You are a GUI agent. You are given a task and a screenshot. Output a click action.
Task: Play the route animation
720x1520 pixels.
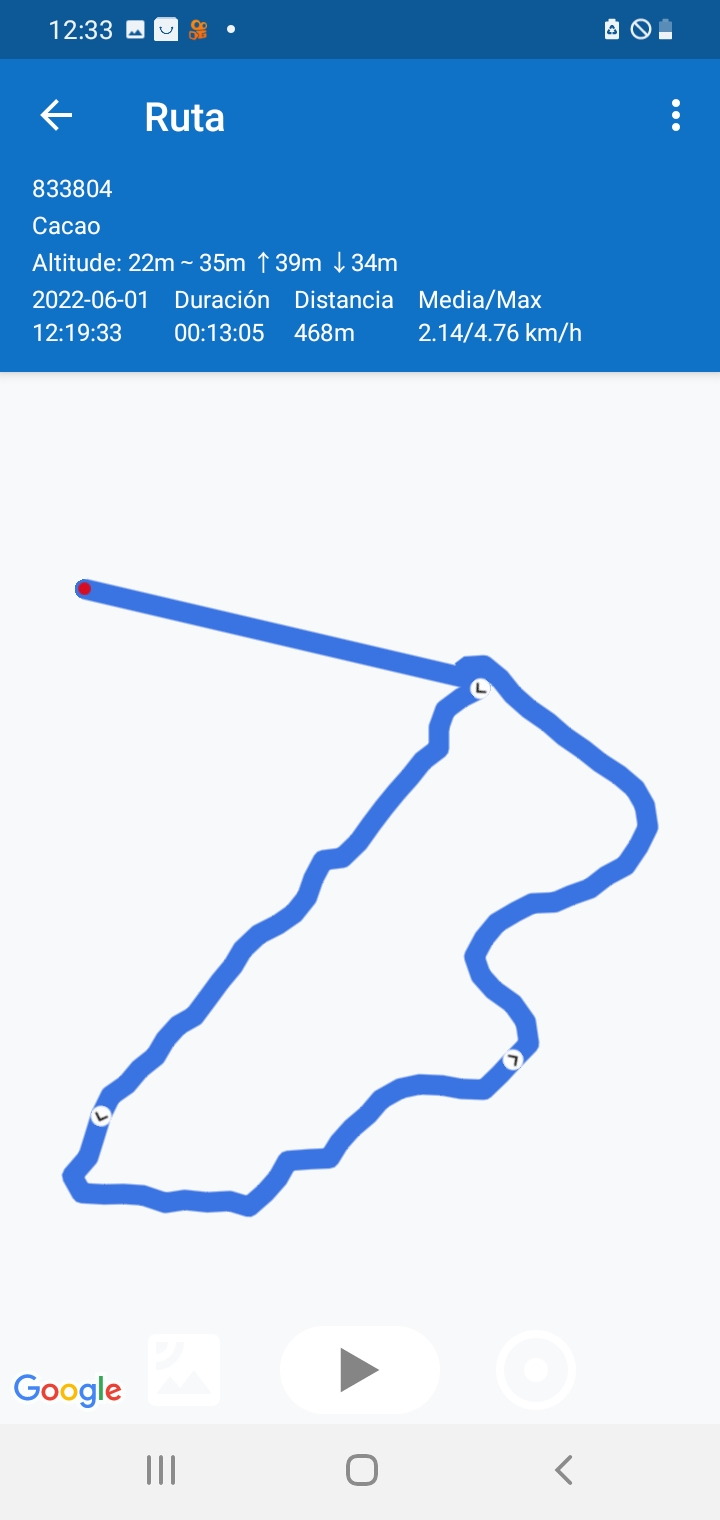(x=359, y=1369)
